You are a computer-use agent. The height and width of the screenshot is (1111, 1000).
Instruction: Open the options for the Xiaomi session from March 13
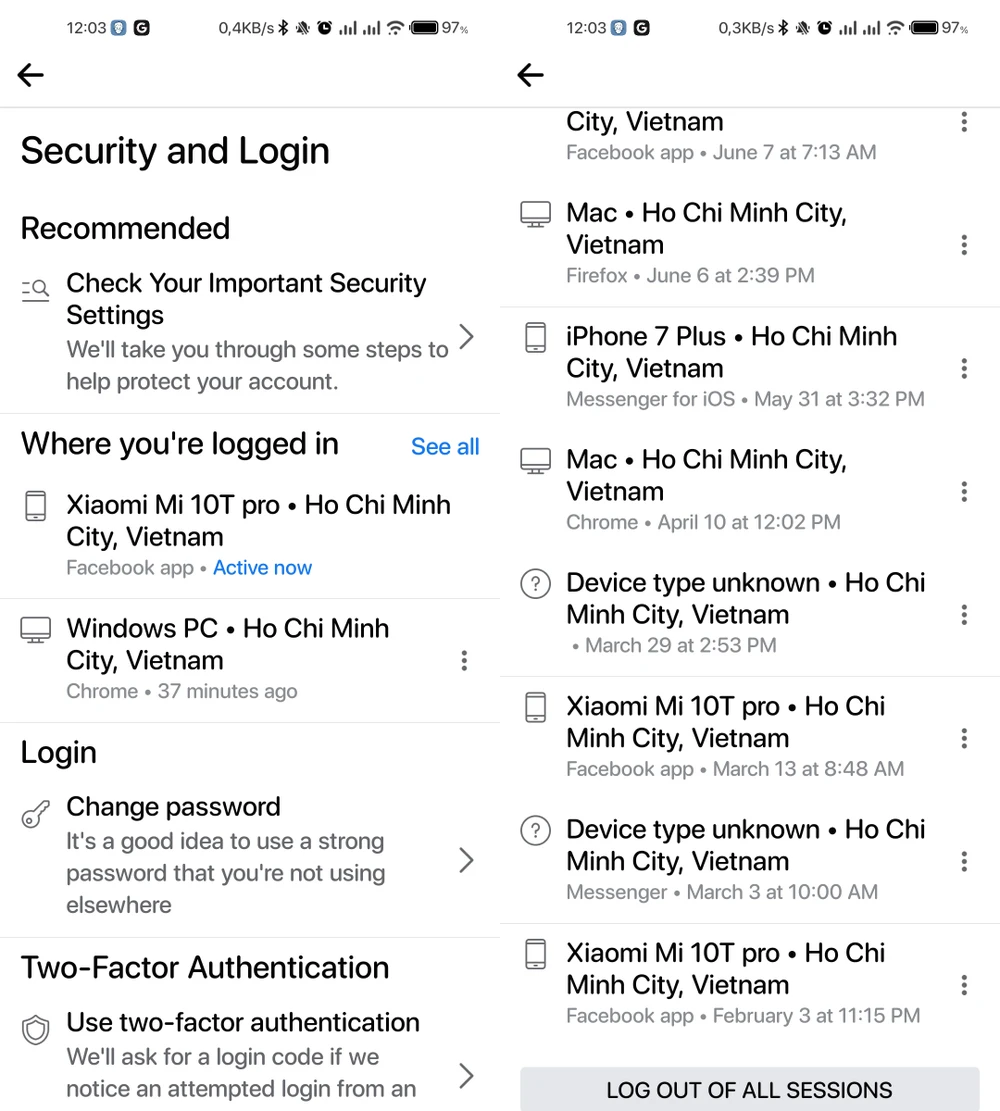(964, 738)
